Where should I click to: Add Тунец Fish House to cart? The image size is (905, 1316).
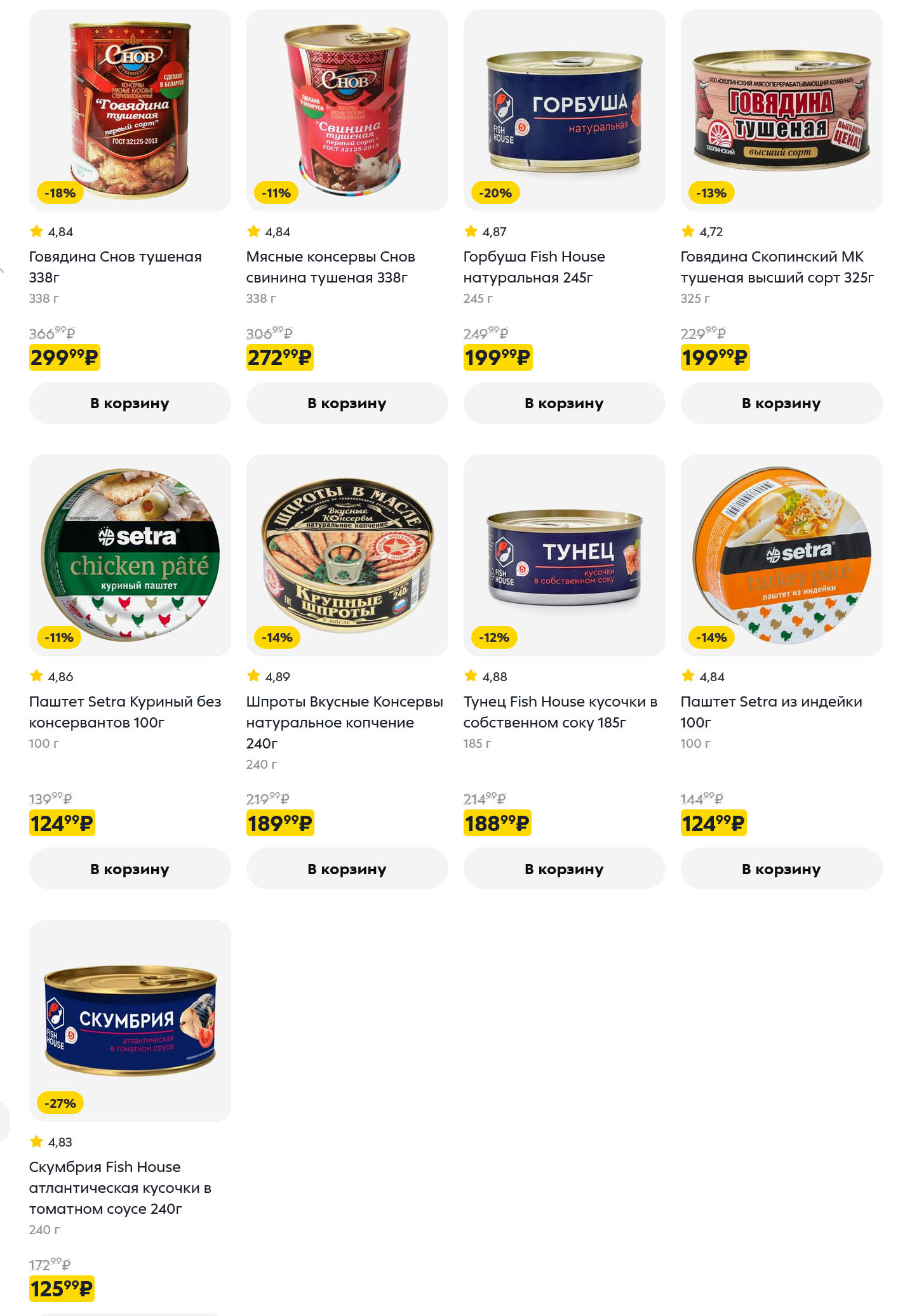564,868
